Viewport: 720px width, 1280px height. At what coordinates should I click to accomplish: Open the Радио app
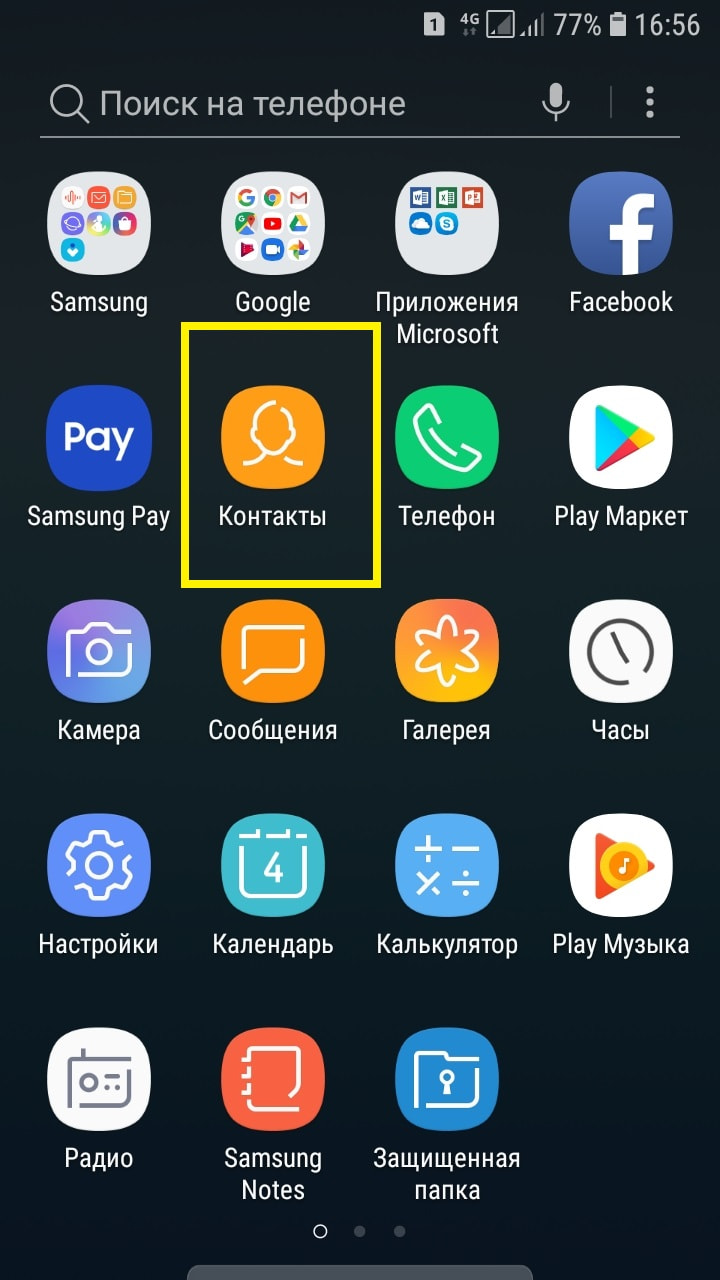point(99,1079)
